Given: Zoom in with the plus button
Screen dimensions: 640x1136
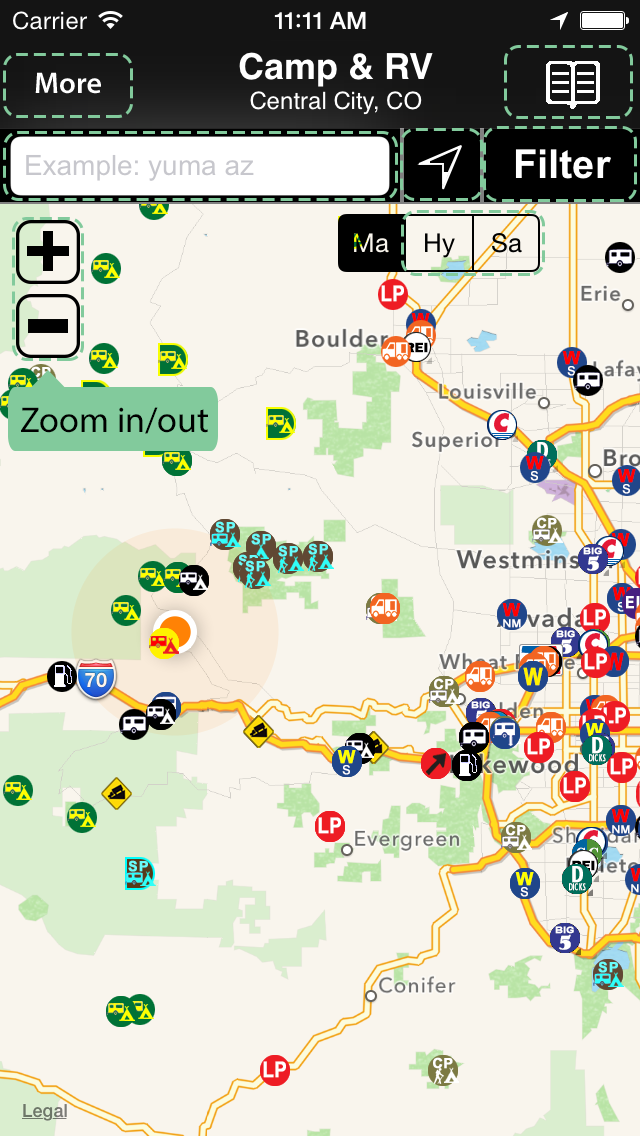Looking at the screenshot, I should click(x=48, y=252).
